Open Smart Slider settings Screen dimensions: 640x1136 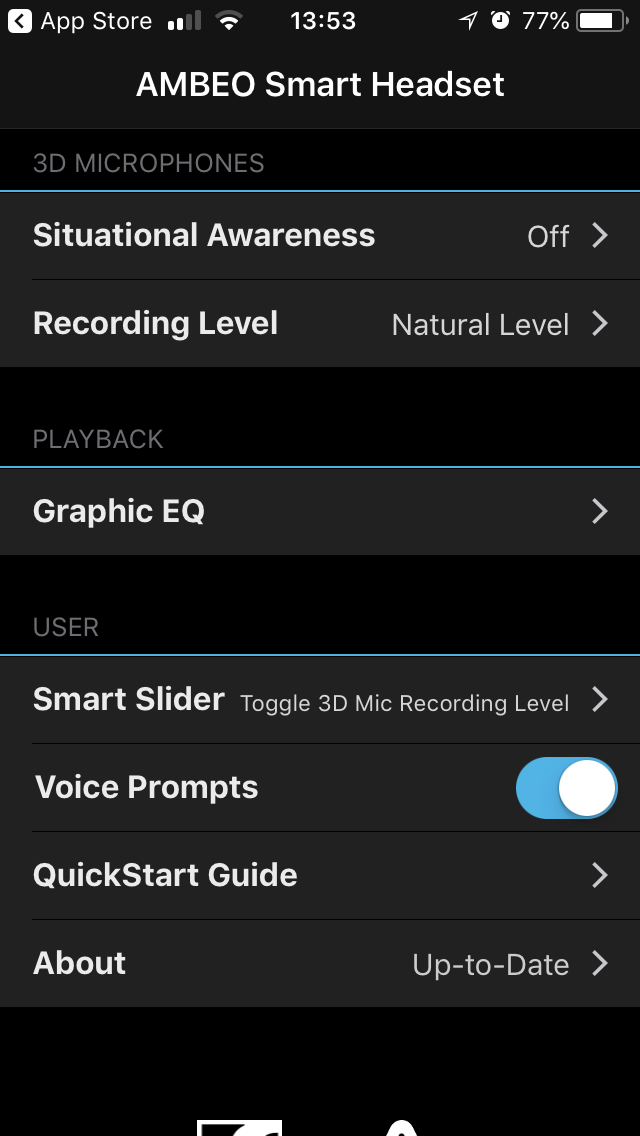point(320,700)
